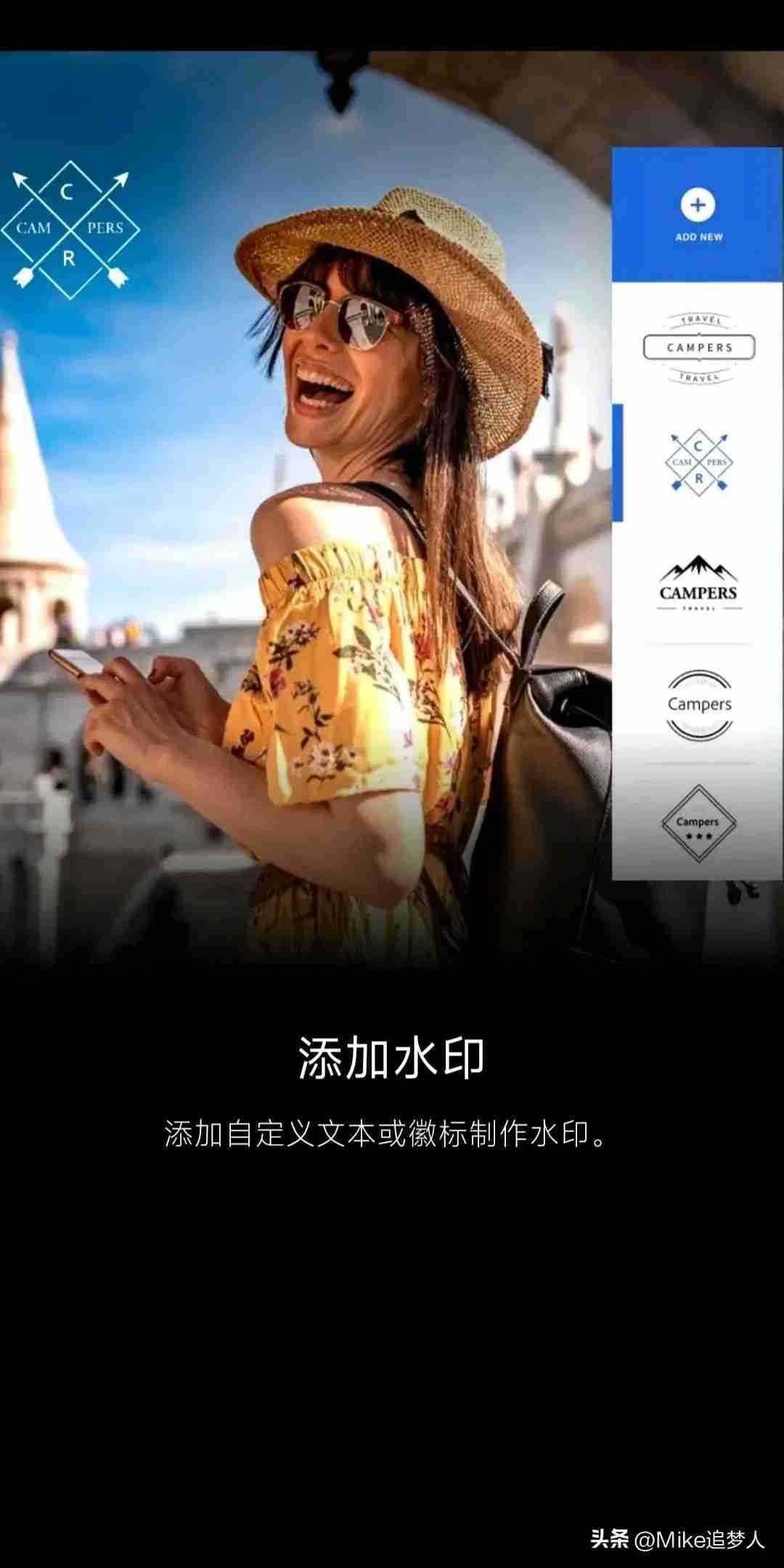Screen dimensions: 784x1568
Task: Tap the plus icon to add a new watermark
Action: 698,205
